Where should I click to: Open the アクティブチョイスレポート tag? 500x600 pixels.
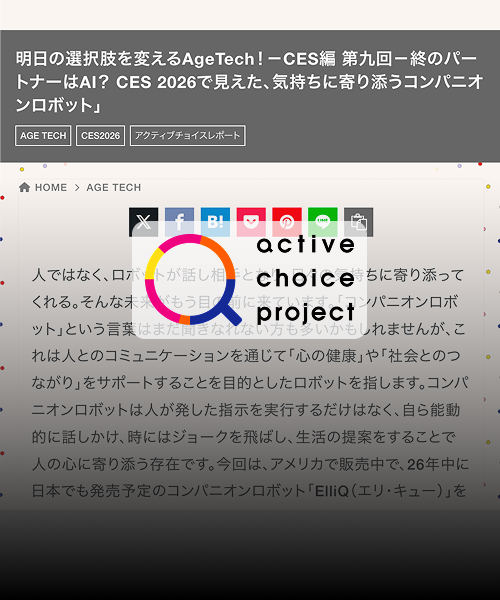pyautogui.click(x=187, y=135)
